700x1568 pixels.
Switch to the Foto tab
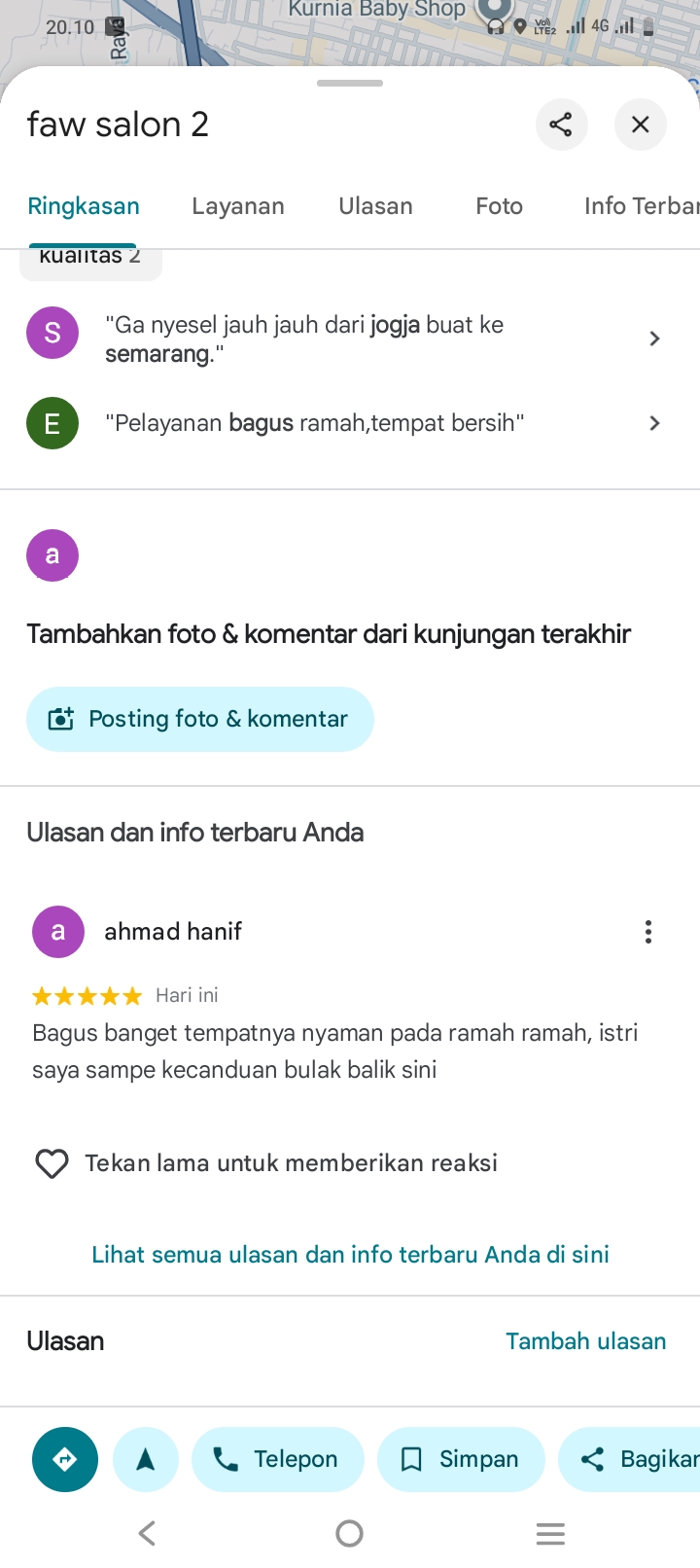pyautogui.click(x=499, y=206)
